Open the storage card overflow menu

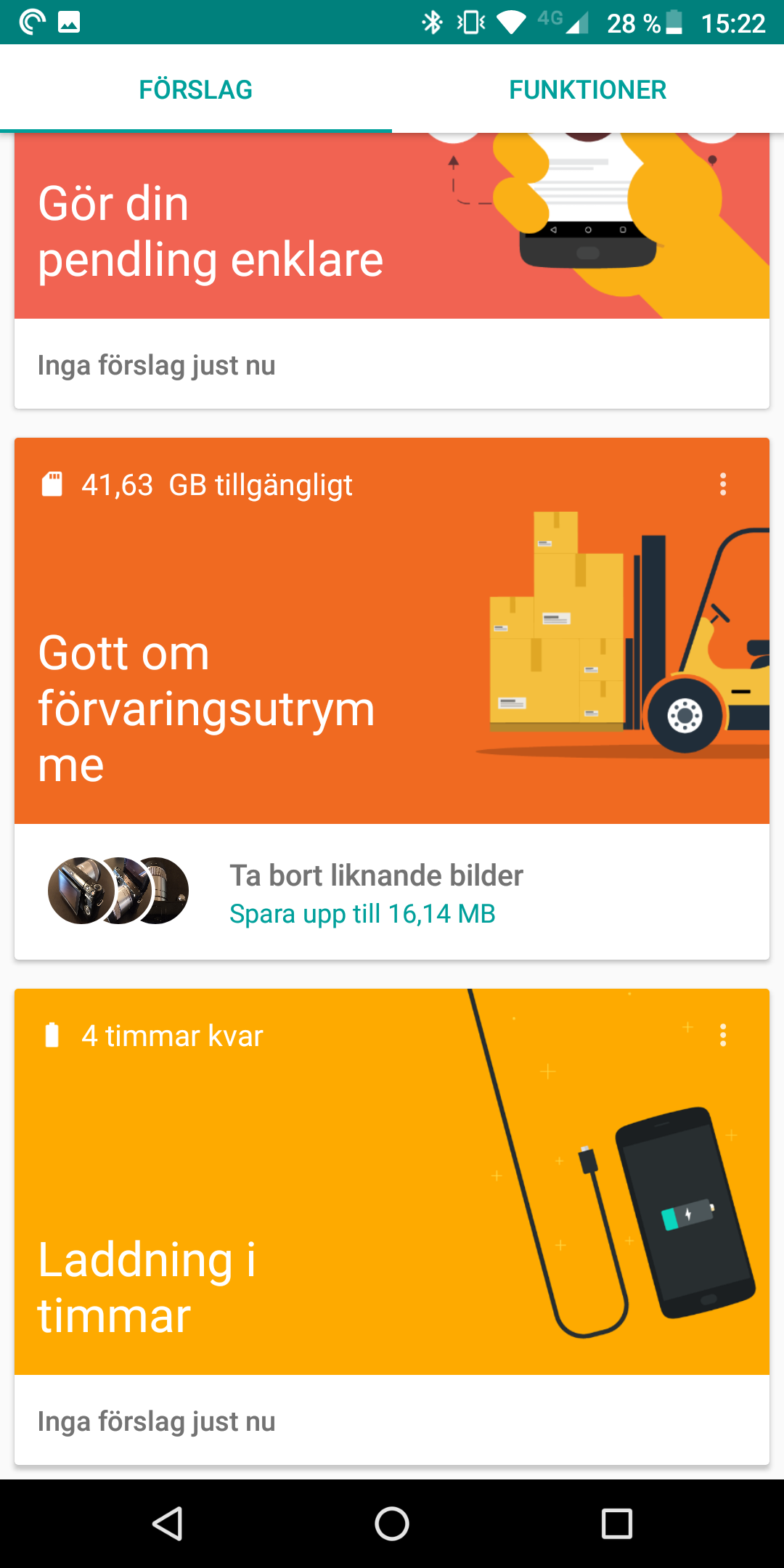coord(723,484)
